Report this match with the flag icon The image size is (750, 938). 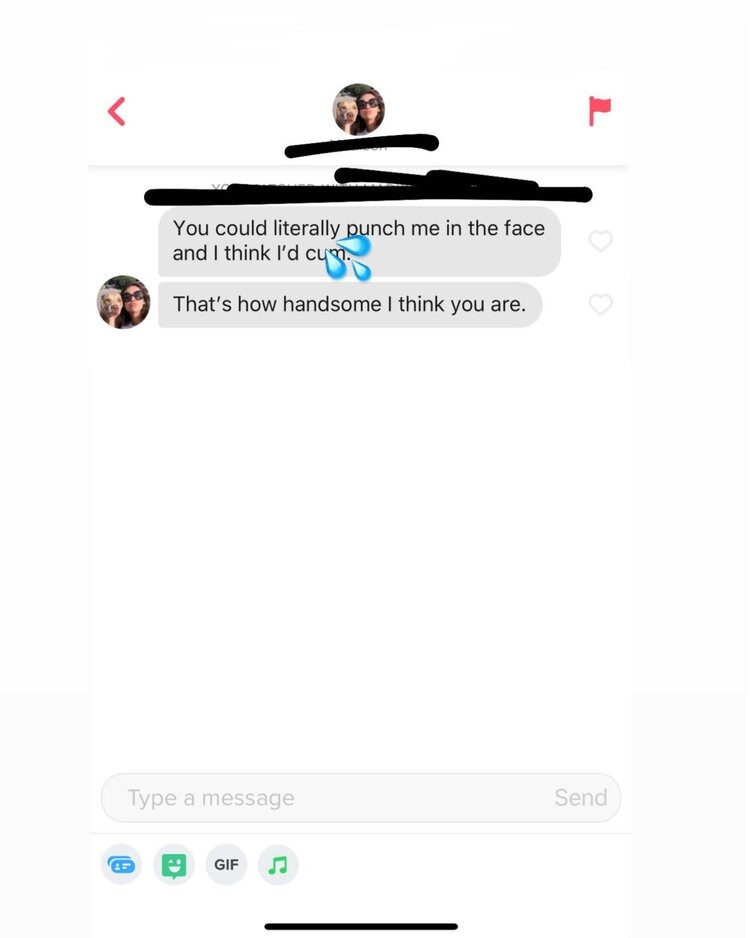point(599,111)
